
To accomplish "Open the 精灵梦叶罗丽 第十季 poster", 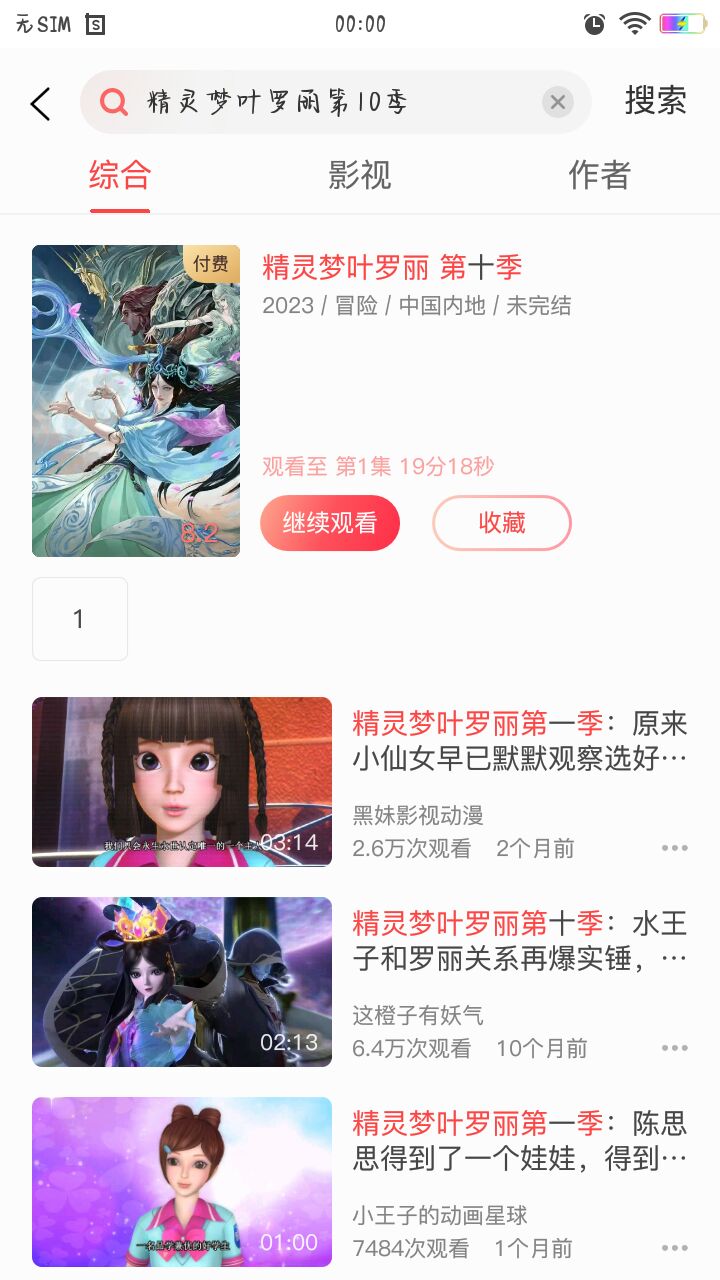I will coord(136,400).
